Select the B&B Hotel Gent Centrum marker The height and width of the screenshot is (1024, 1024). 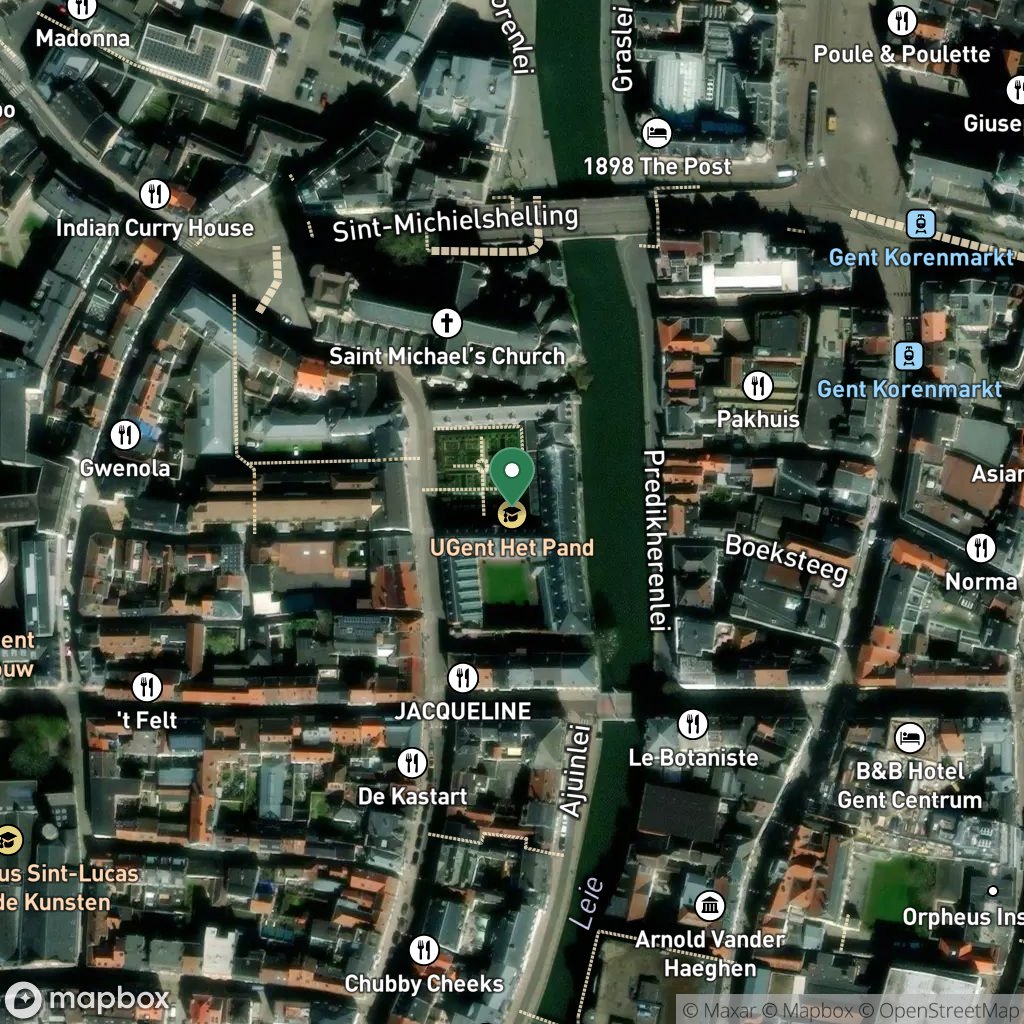point(910,738)
